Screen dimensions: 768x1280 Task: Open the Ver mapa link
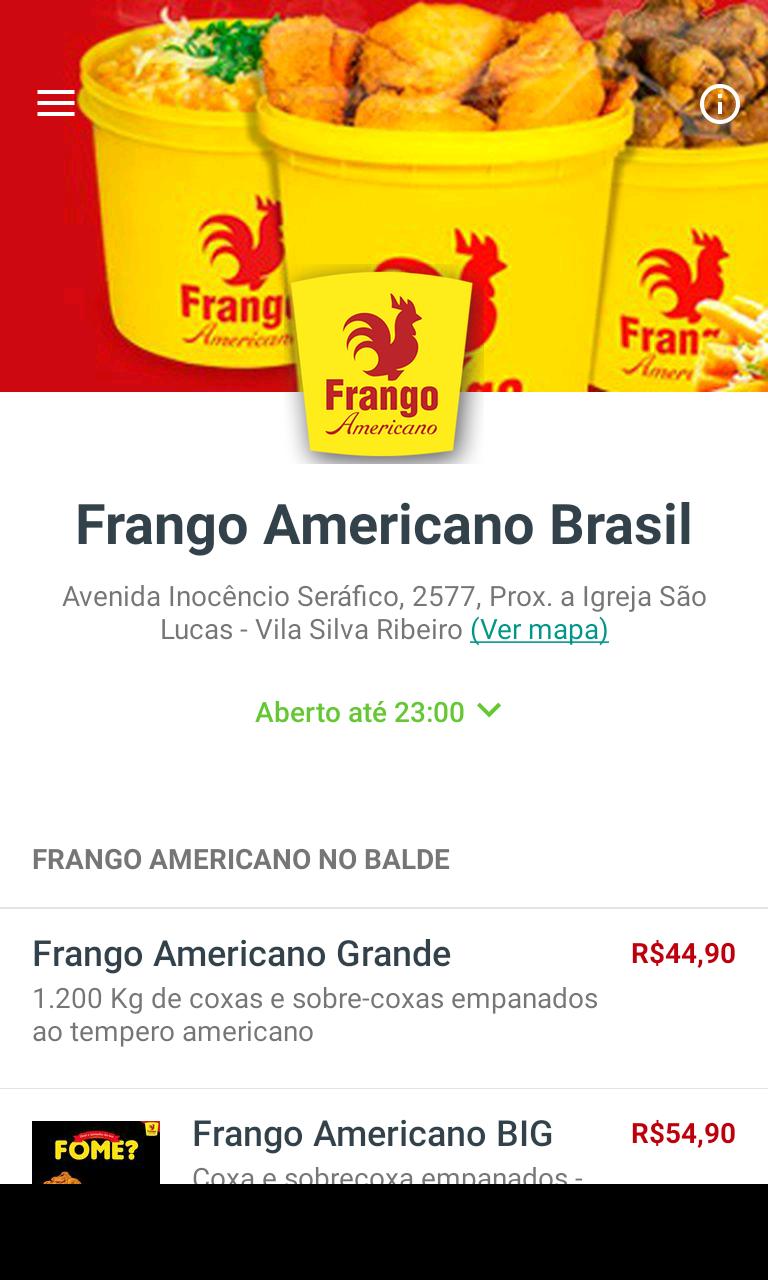539,632
